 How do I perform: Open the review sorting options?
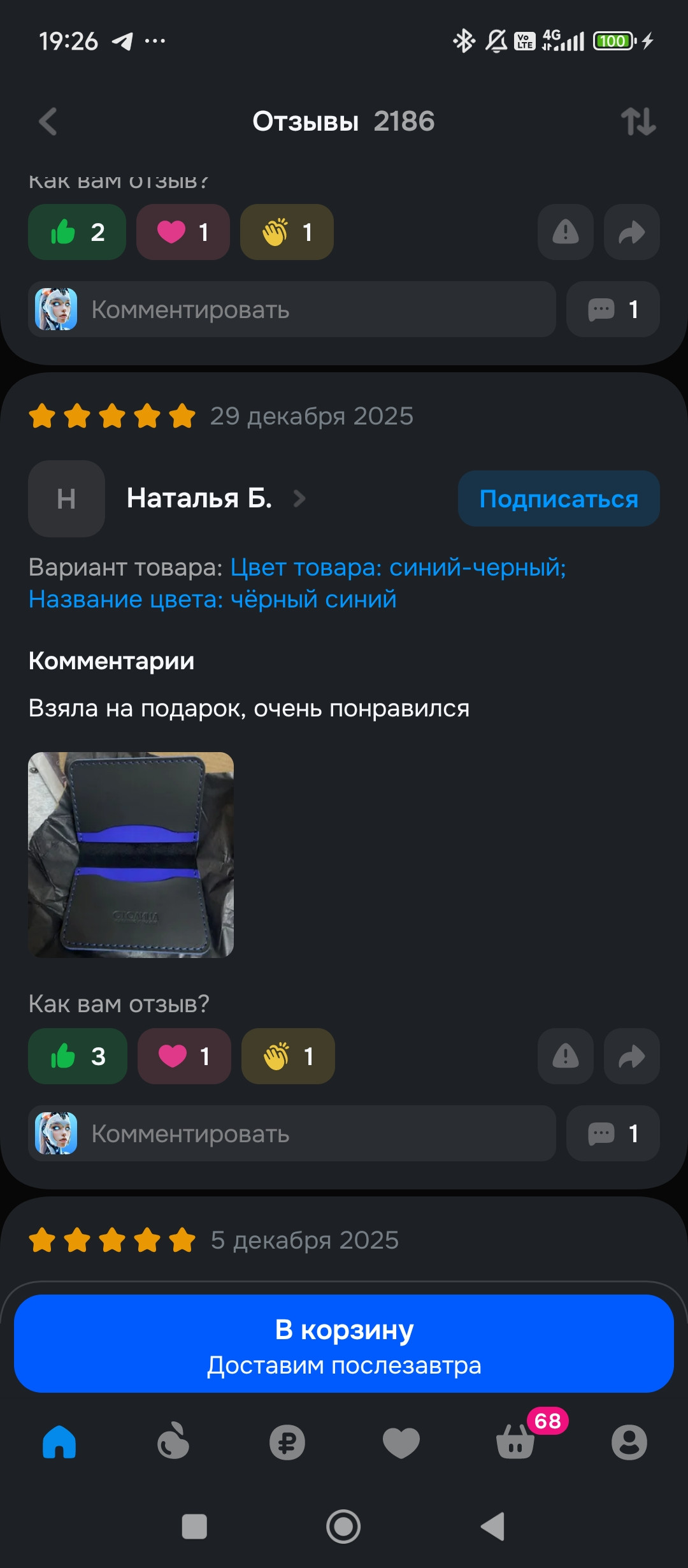click(638, 122)
